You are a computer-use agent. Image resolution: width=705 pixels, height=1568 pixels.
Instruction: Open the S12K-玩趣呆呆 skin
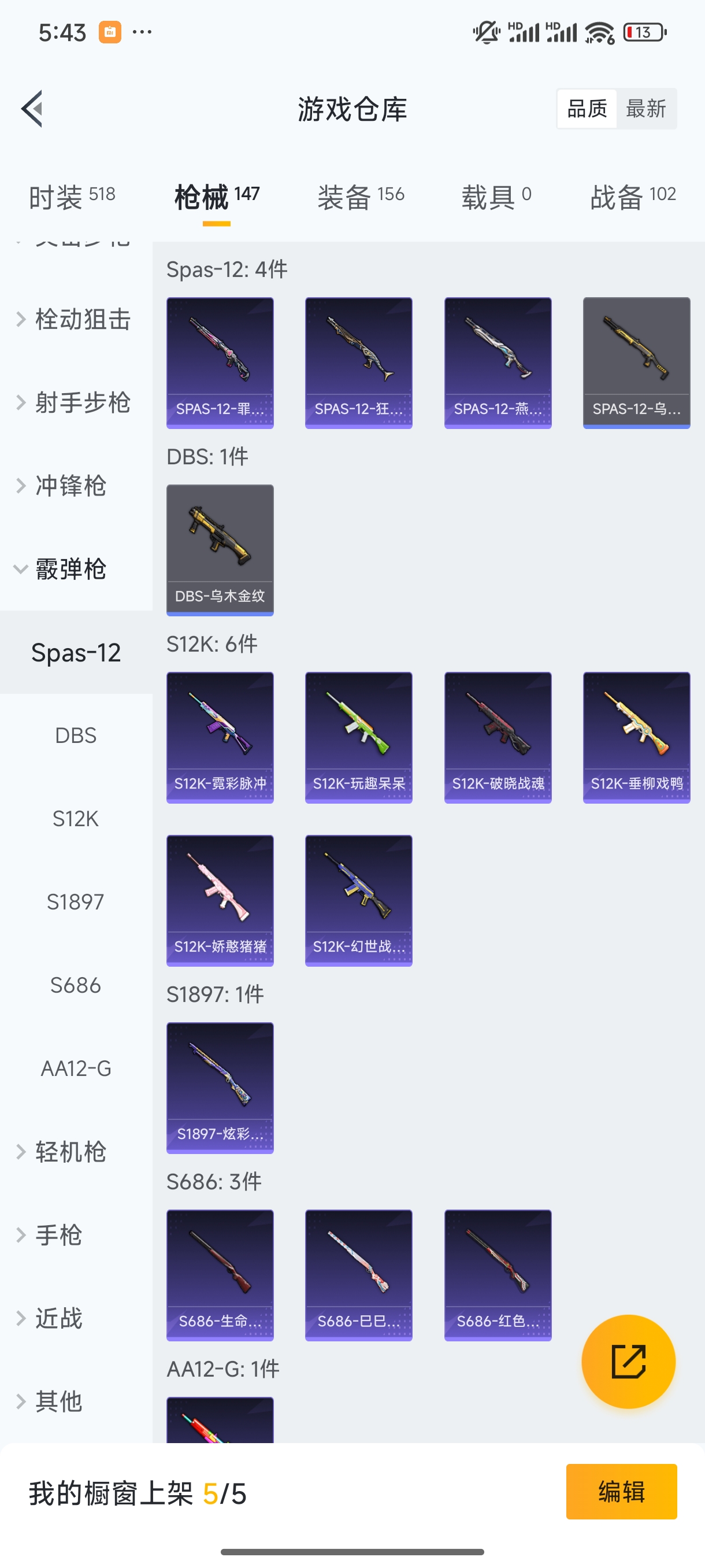point(358,737)
